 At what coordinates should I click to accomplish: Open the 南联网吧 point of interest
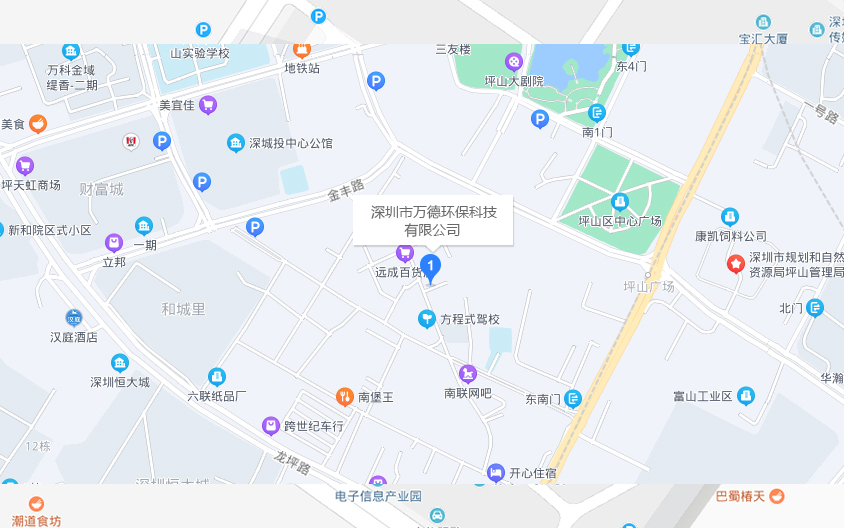pyautogui.click(x=467, y=374)
